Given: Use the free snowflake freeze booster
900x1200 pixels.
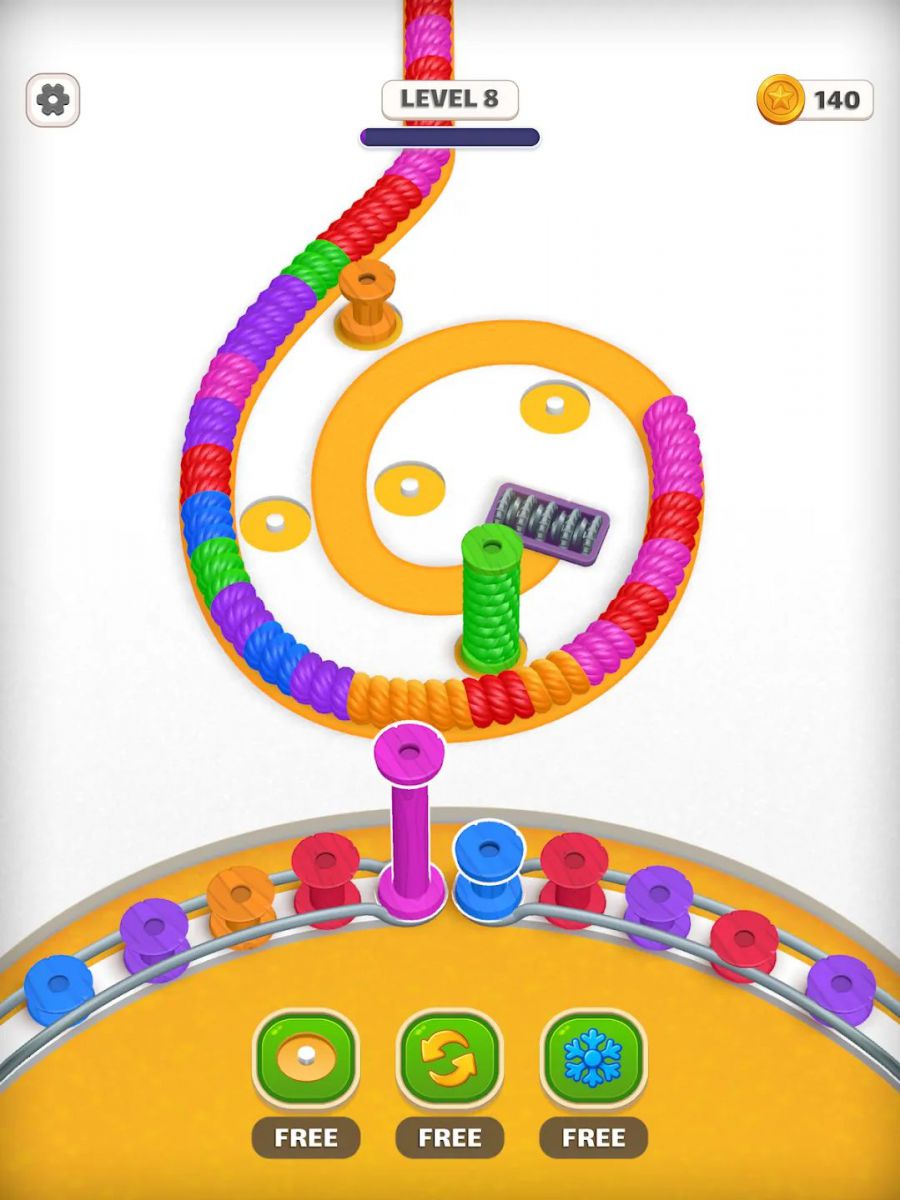Looking at the screenshot, I should [593, 1059].
